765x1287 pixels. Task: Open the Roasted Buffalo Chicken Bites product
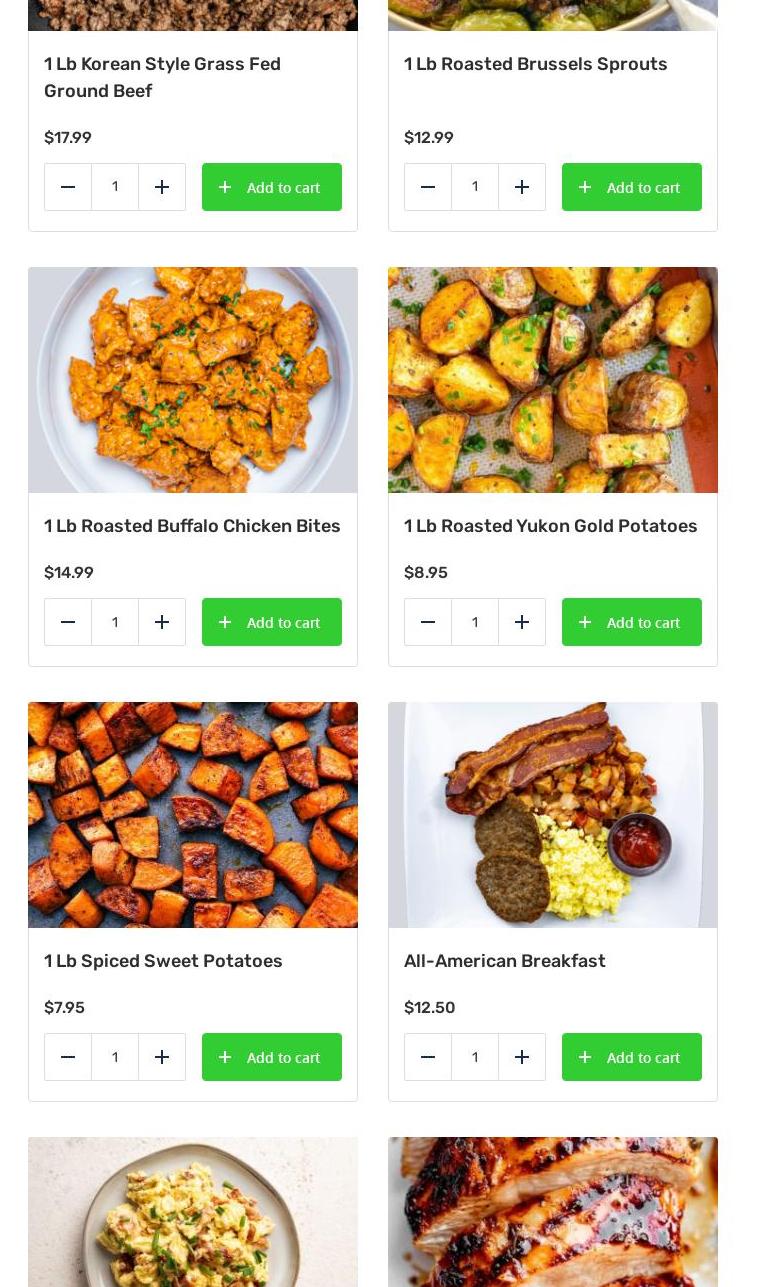coord(192,526)
